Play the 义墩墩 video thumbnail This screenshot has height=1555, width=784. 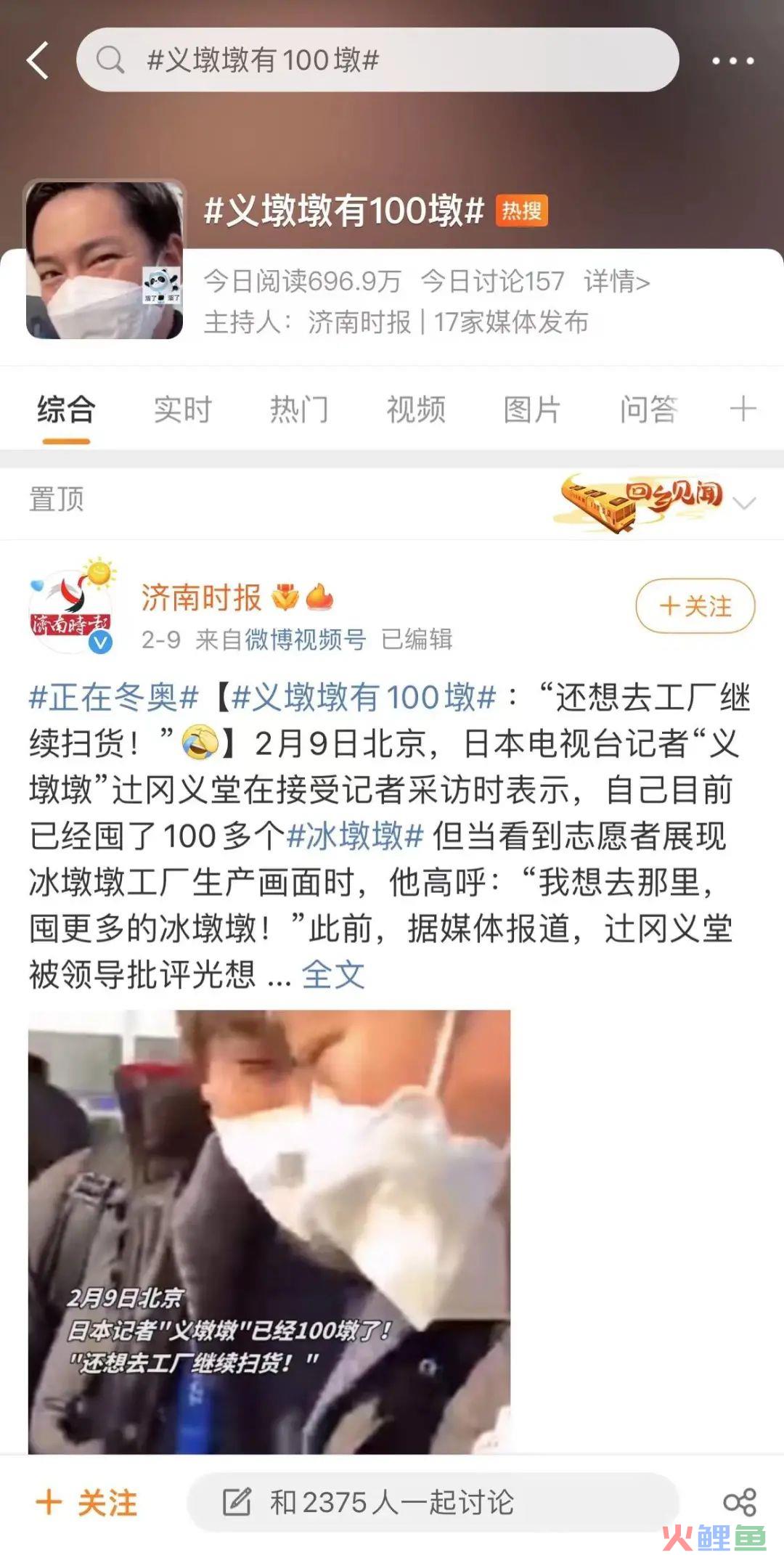click(269, 1231)
